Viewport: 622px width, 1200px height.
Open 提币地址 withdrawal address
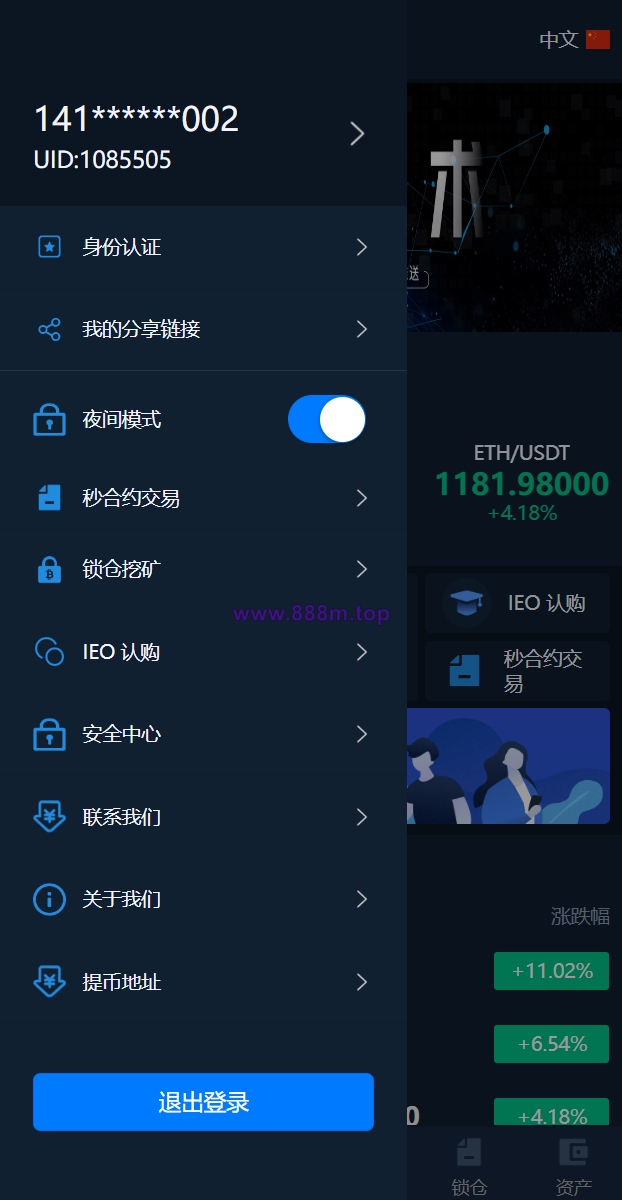203,982
